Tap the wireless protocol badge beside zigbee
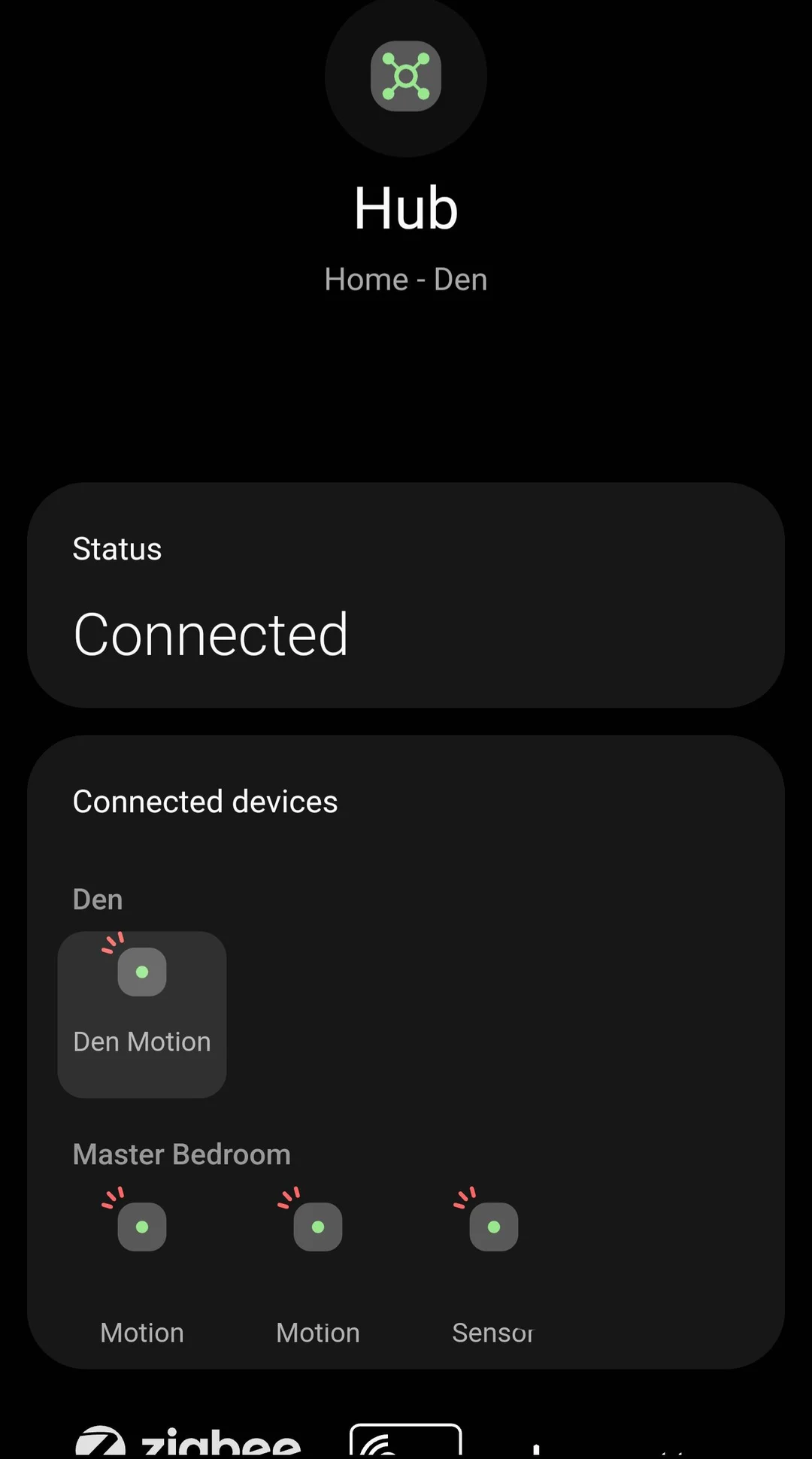Image resolution: width=812 pixels, height=1459 pixels. 406,1436
